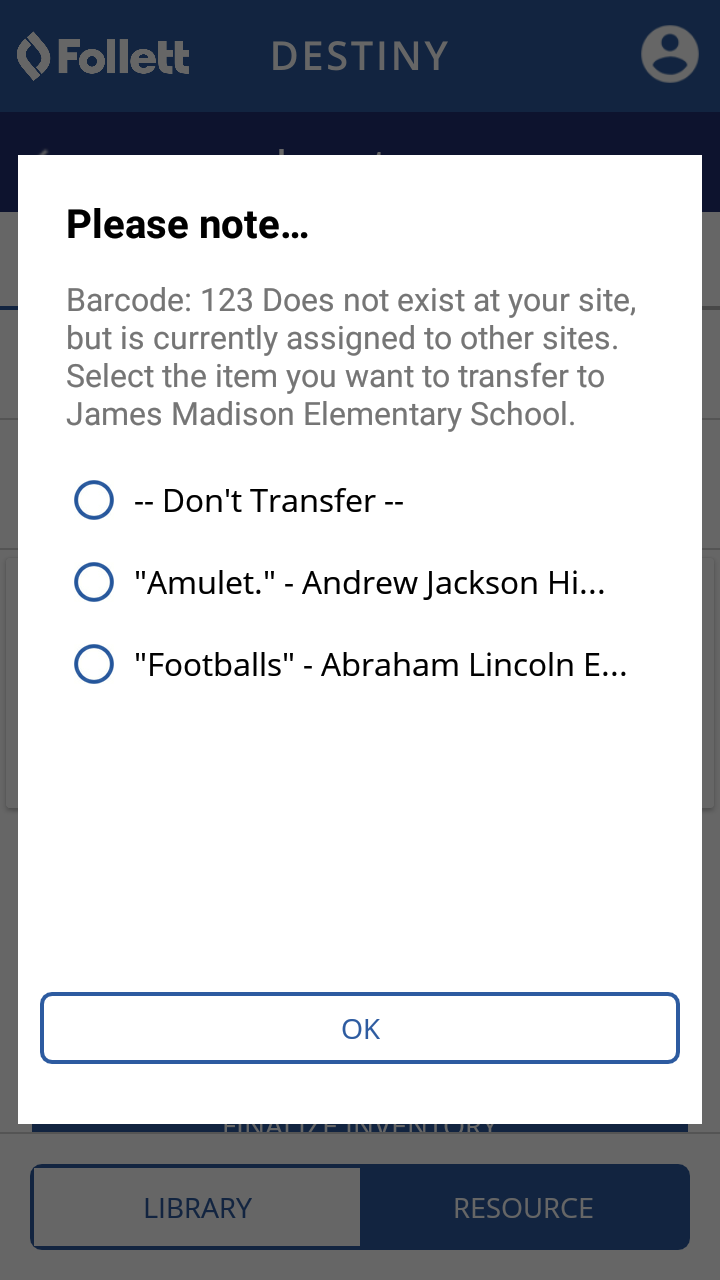Confirm the dialog with OK
Viewport: 720px width, 1280px height.
360,1028
